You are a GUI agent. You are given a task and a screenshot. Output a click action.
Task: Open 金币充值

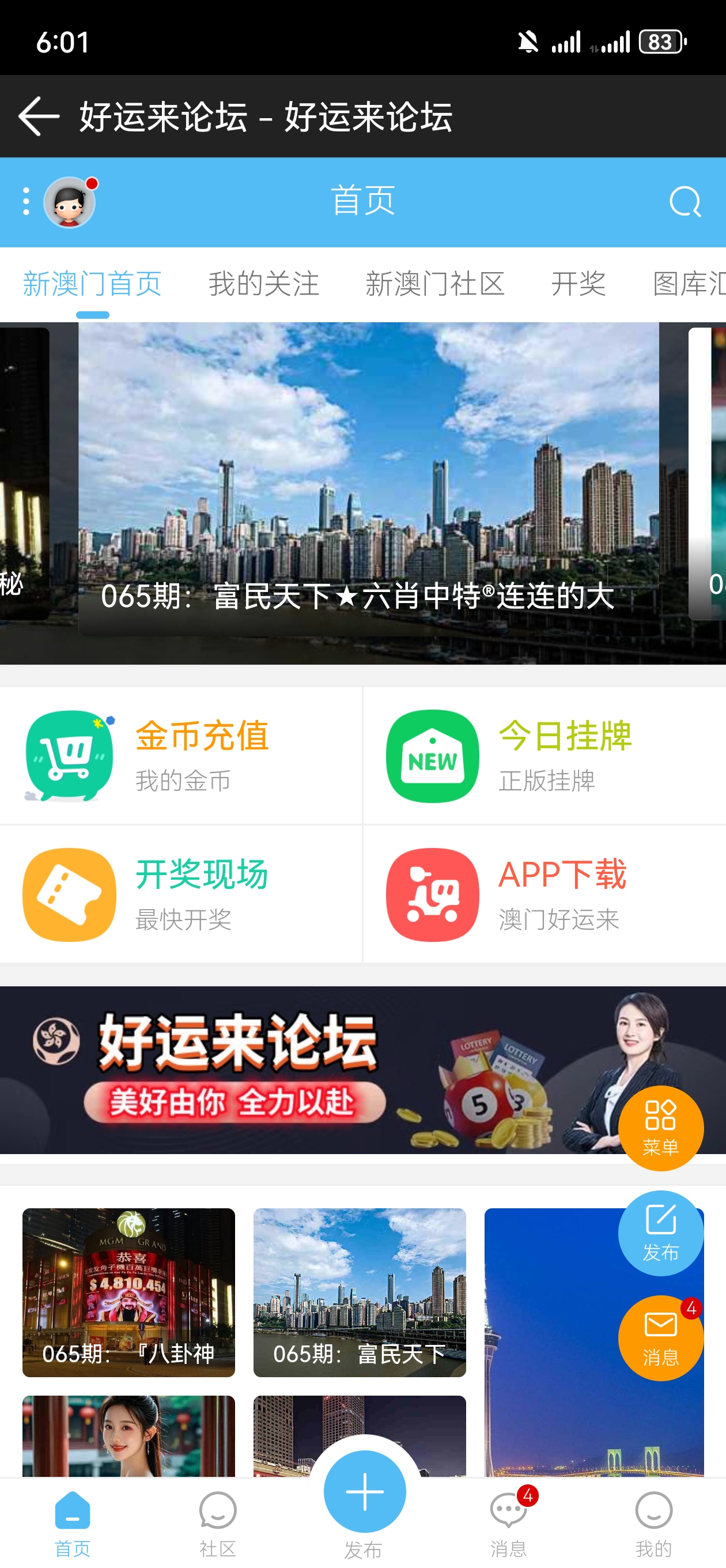coord(181,756)
